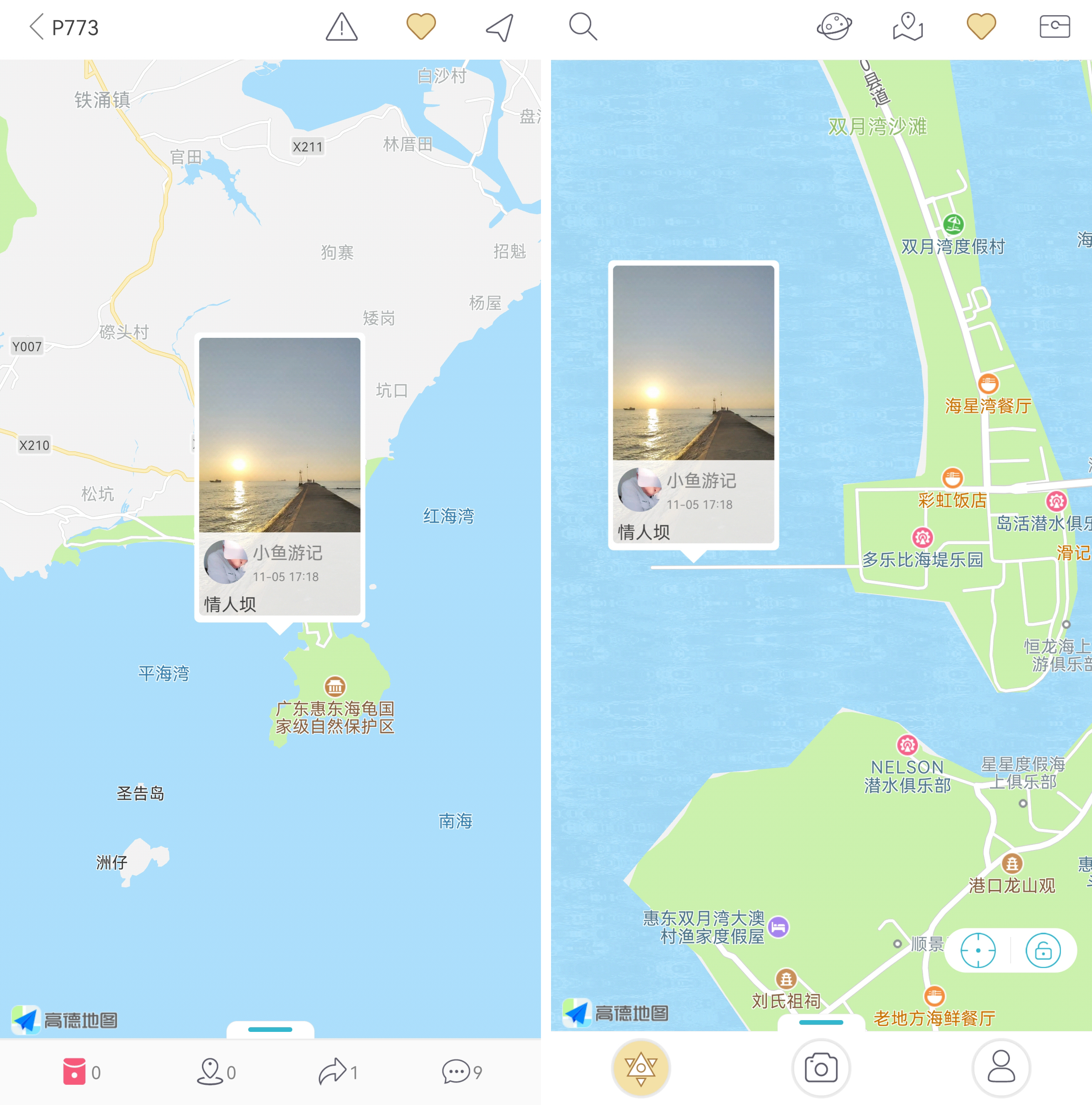The height and width of the screenshot is (1105, 1092).
Task: Recenter map with the crosshair button
Action: tap(978, 950)
